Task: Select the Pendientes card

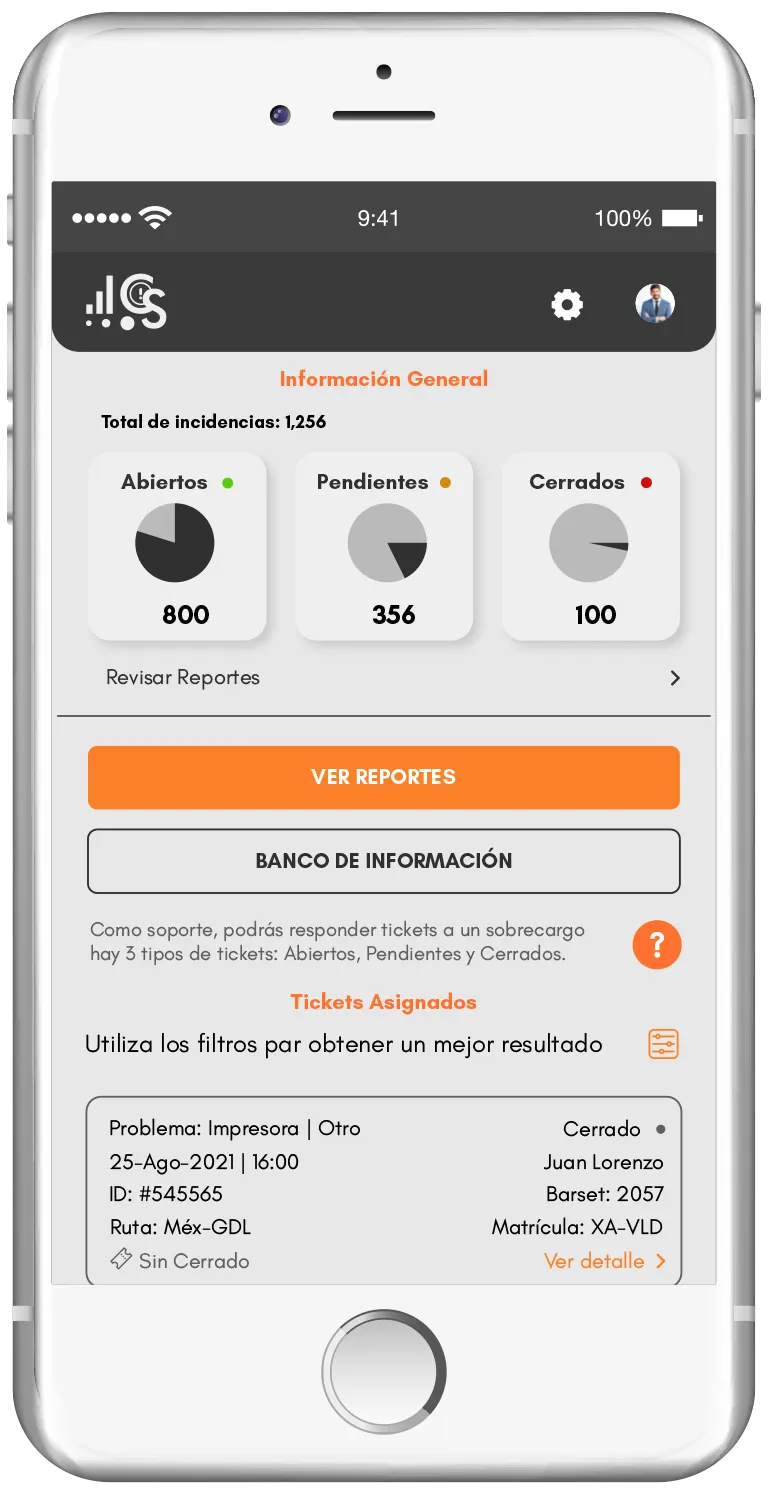Action: (384, 546)
